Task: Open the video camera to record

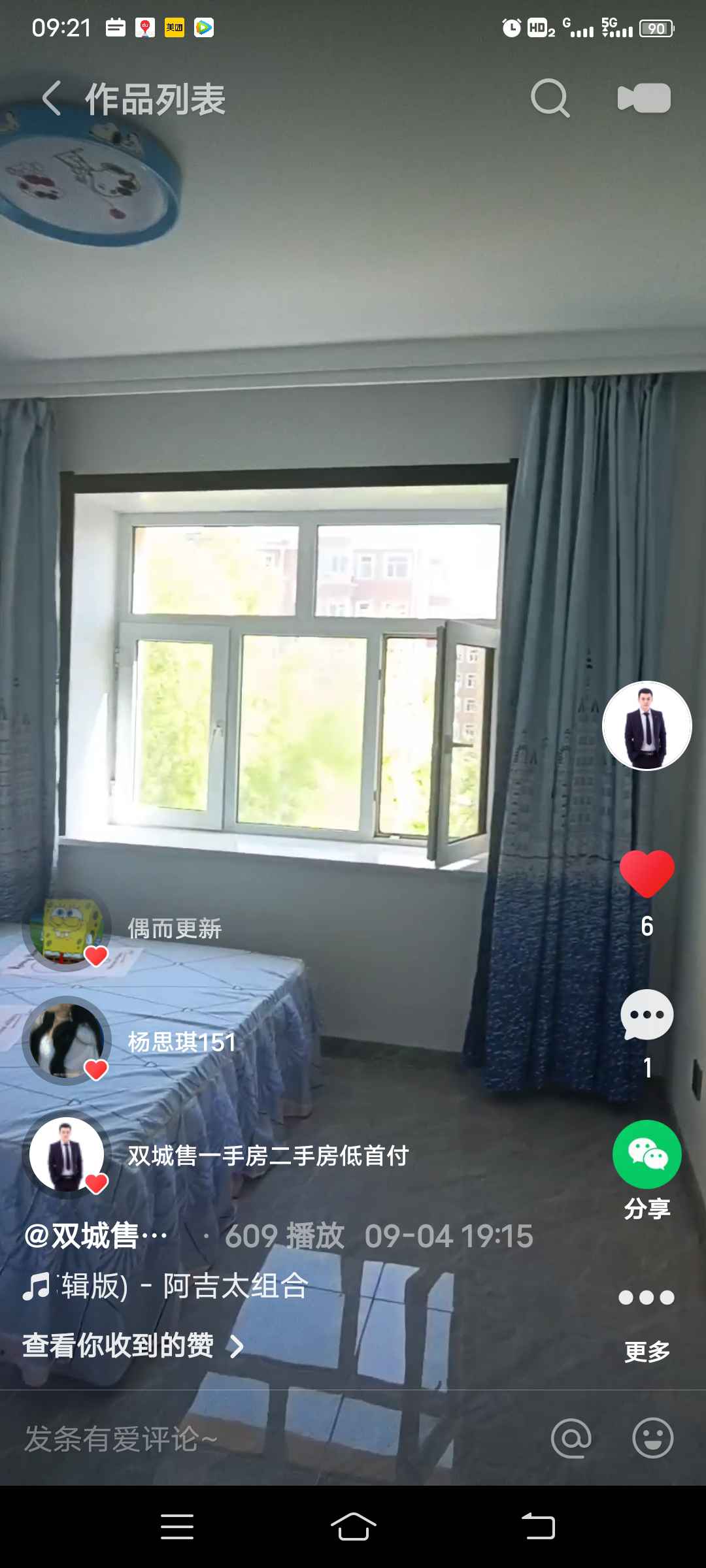Action: click(x=644, y=99)
